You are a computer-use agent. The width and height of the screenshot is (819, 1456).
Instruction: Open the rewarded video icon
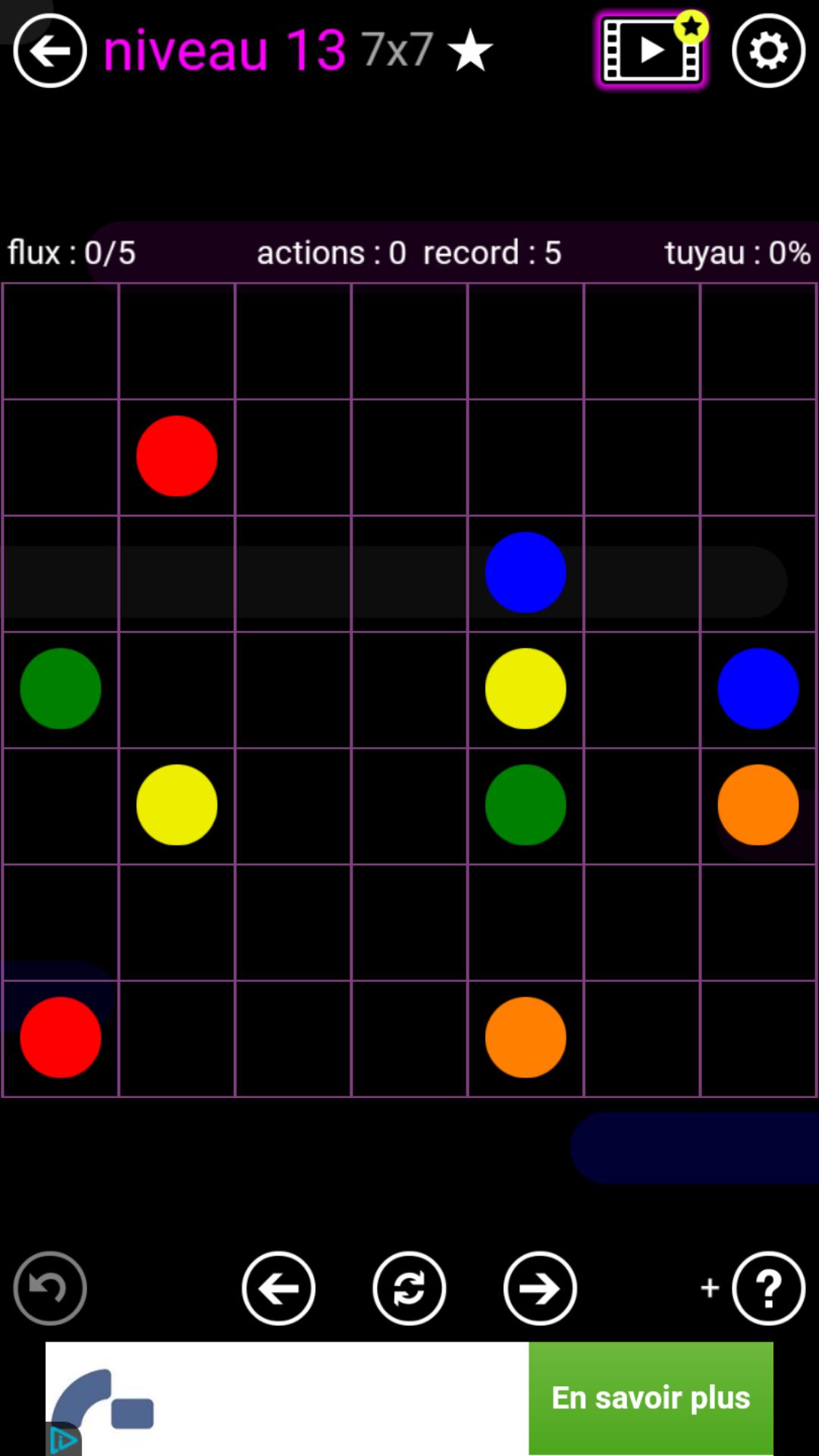pos(651,52)
